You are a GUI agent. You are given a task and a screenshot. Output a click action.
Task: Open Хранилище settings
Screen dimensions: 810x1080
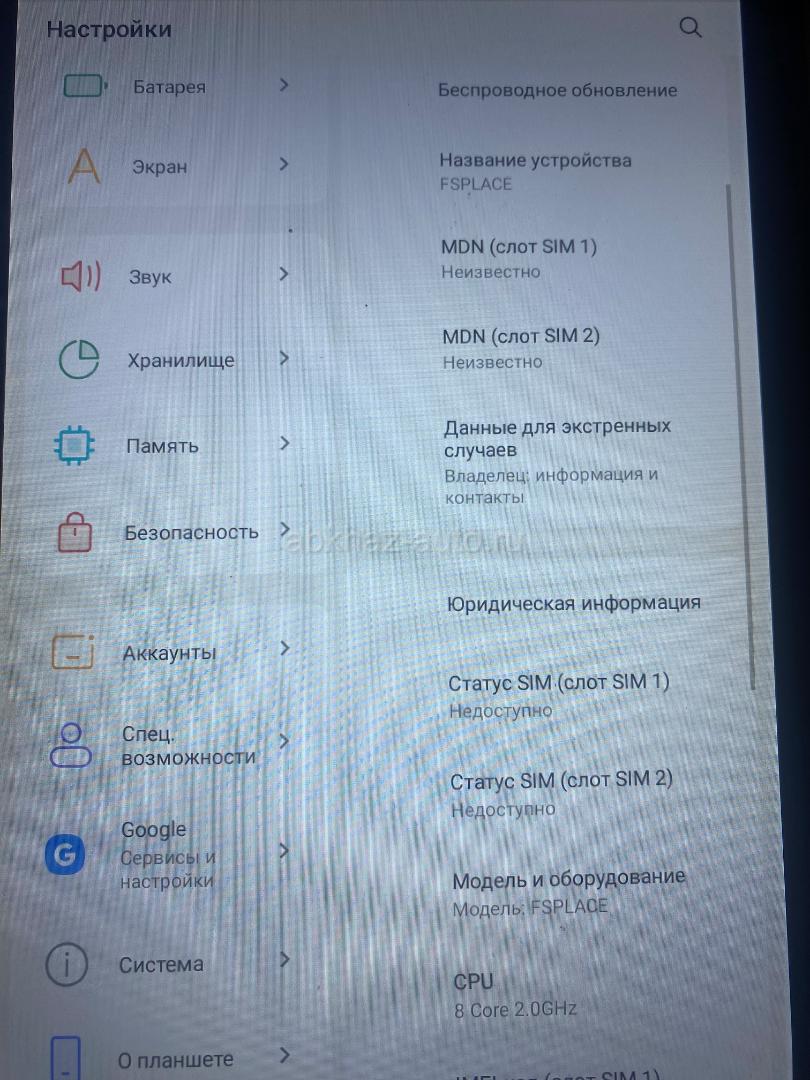click(x=181, y=360)
